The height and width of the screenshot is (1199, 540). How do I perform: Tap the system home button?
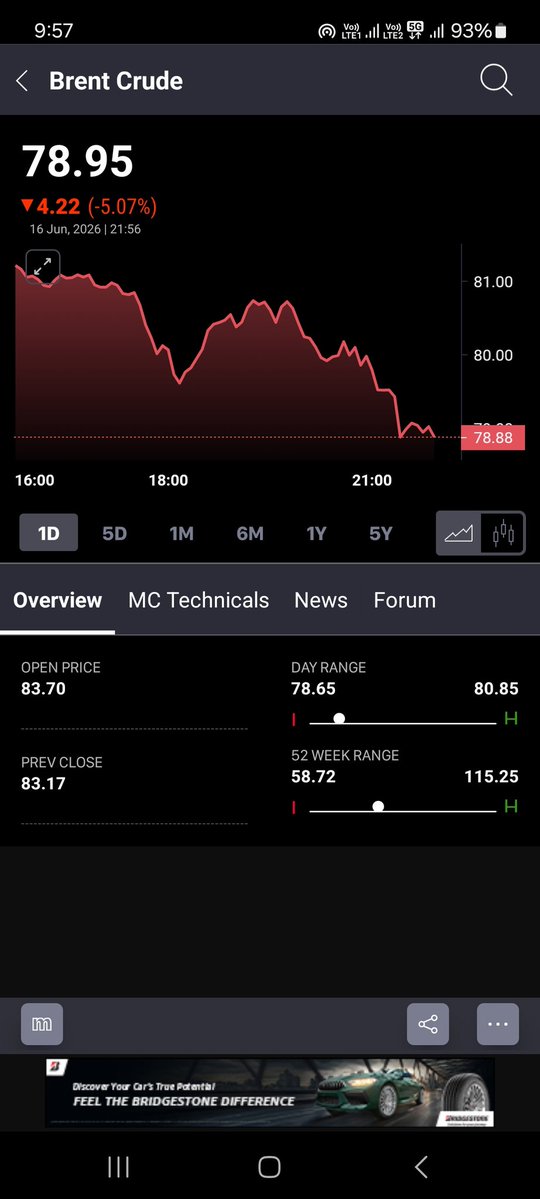[269, 1166]
